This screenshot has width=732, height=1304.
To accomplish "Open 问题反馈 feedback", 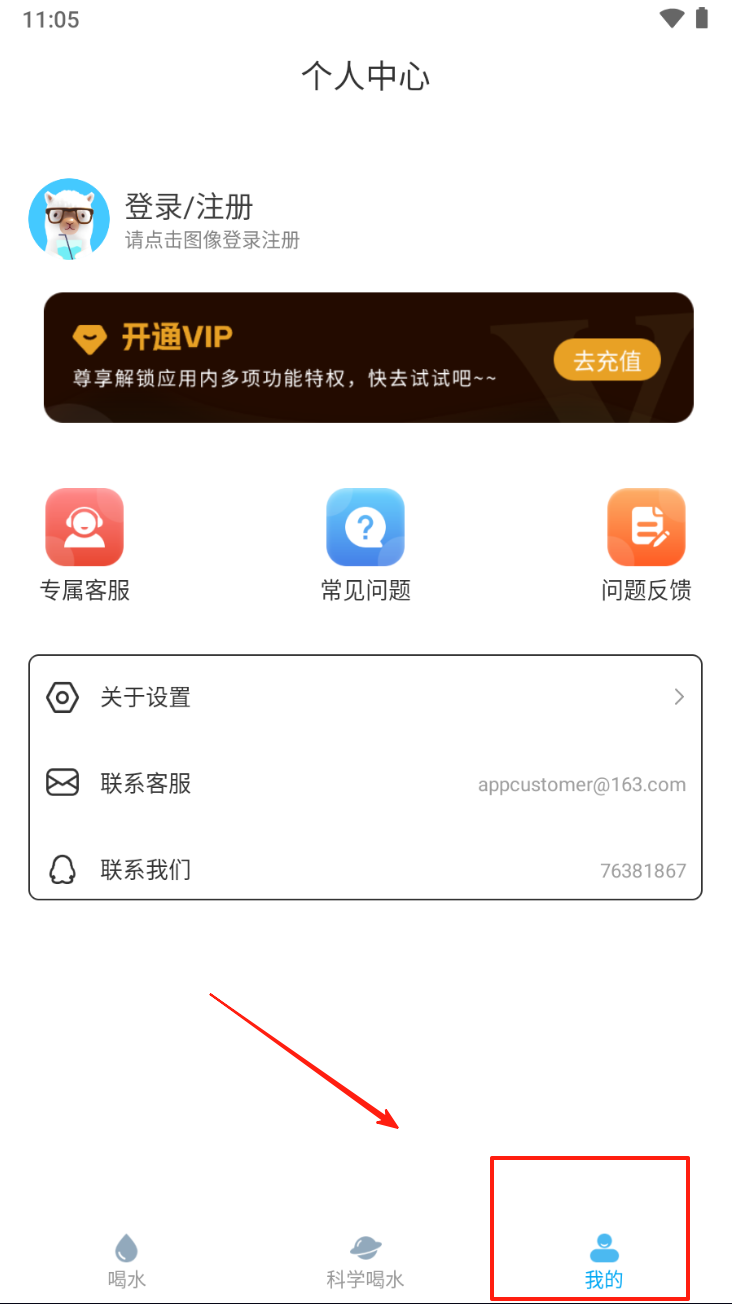I will (x=646, y=545).
